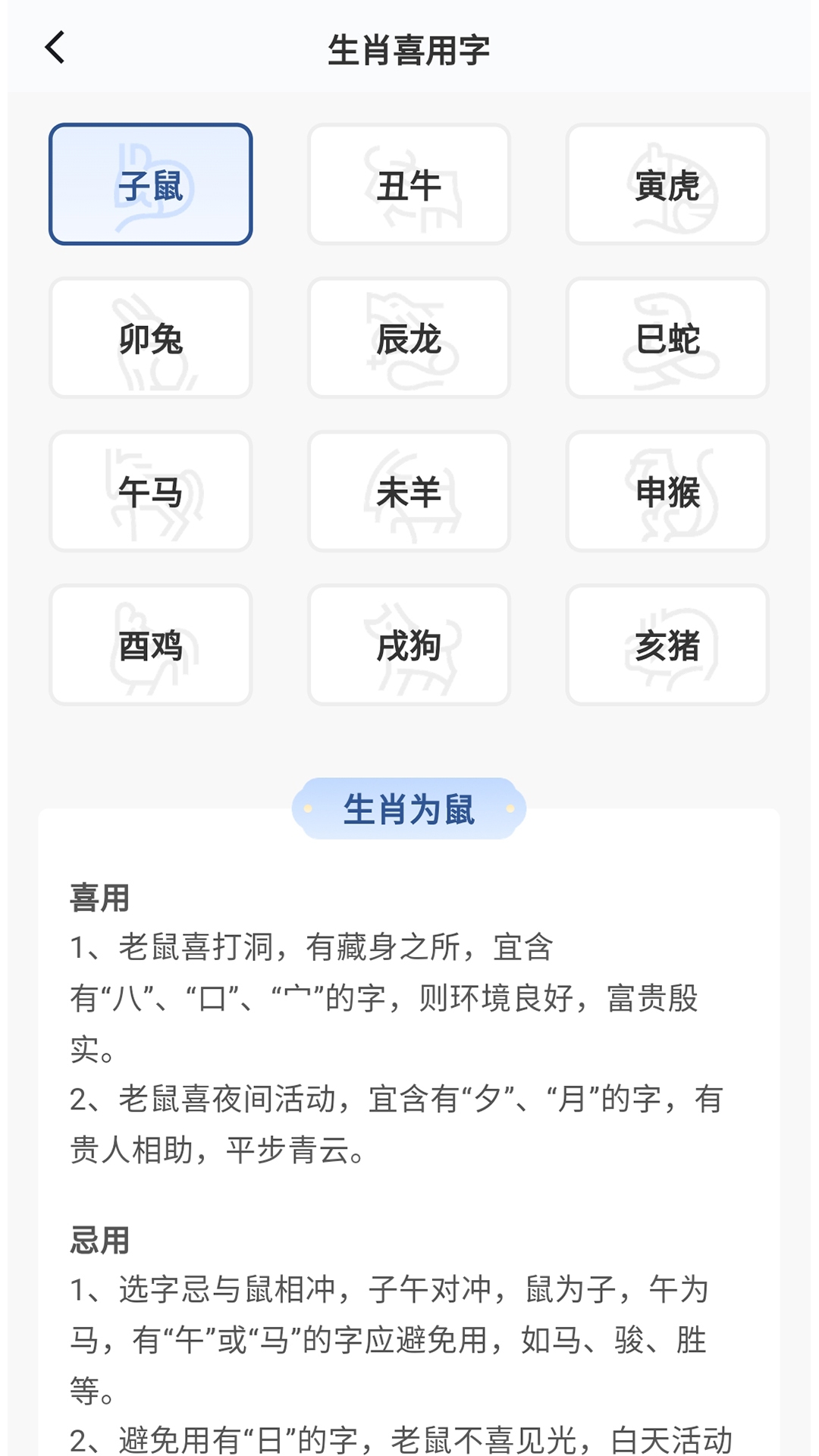
Task: Select the 亥猪 (Pig) zodiac card
Action: [667, 645]
